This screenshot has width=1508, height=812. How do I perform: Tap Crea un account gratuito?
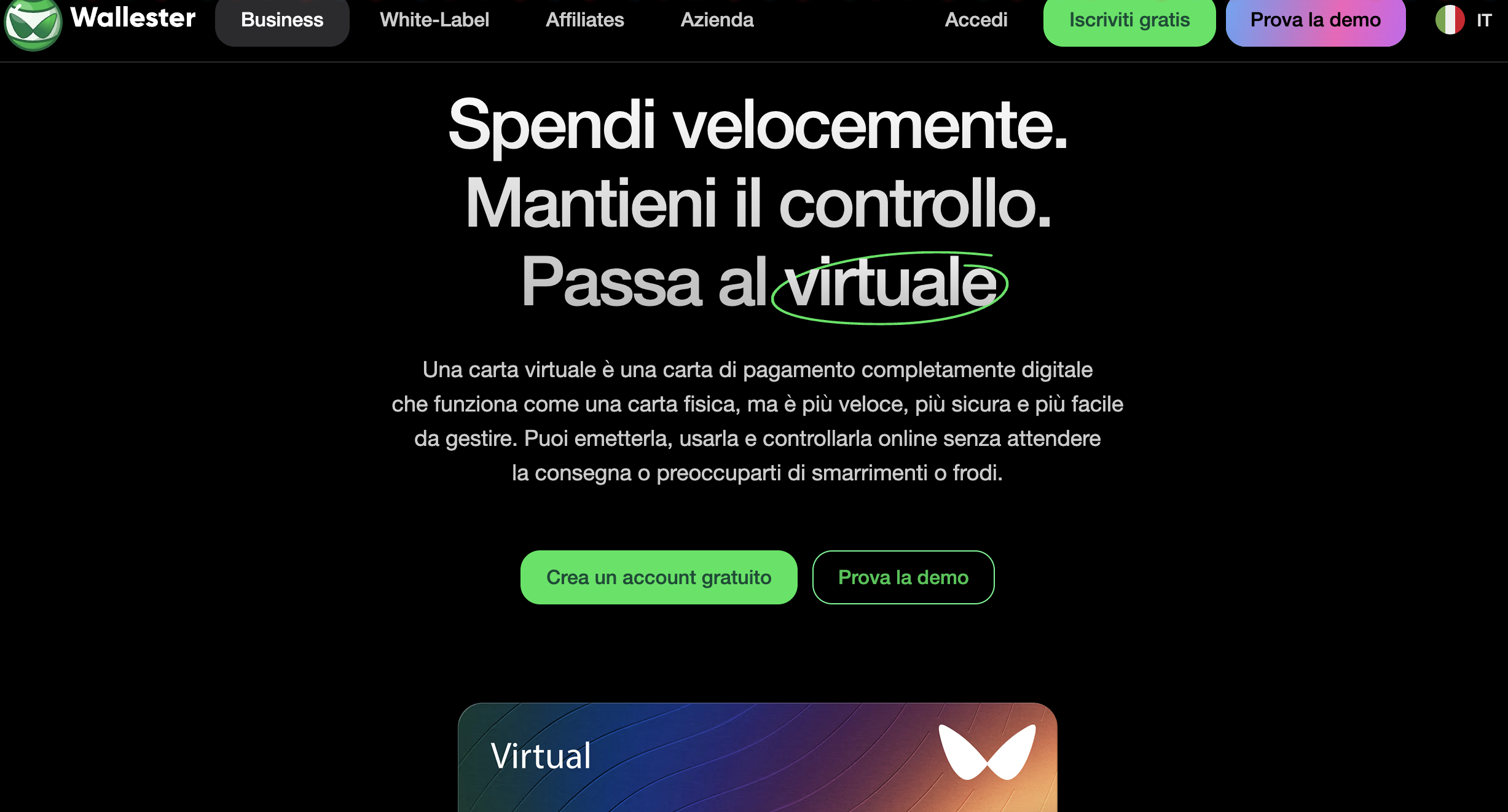tap(658, 577)
